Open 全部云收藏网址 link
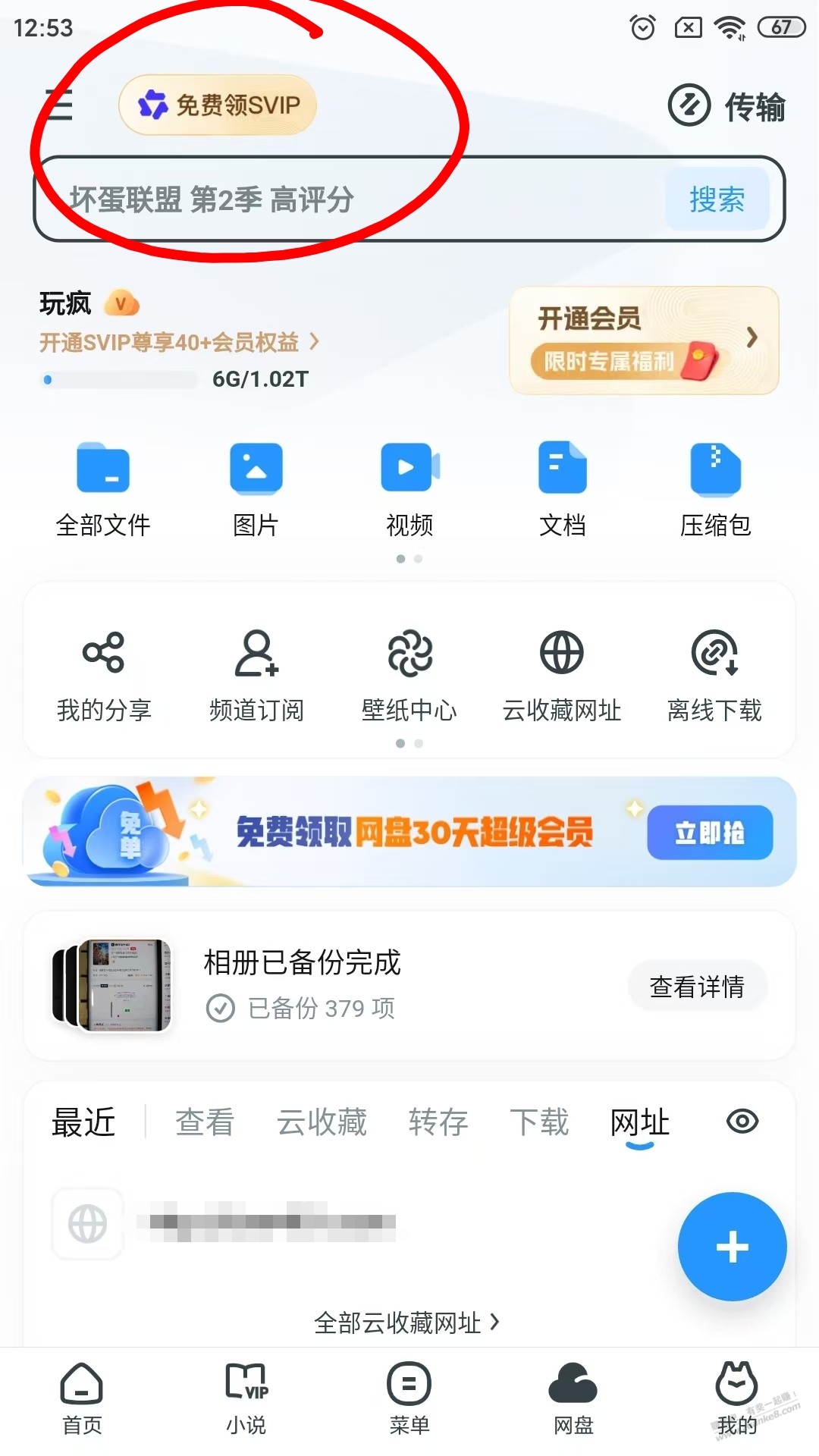The width and height of the screenshot is (819, 1456). click(x=407, y=1323)
